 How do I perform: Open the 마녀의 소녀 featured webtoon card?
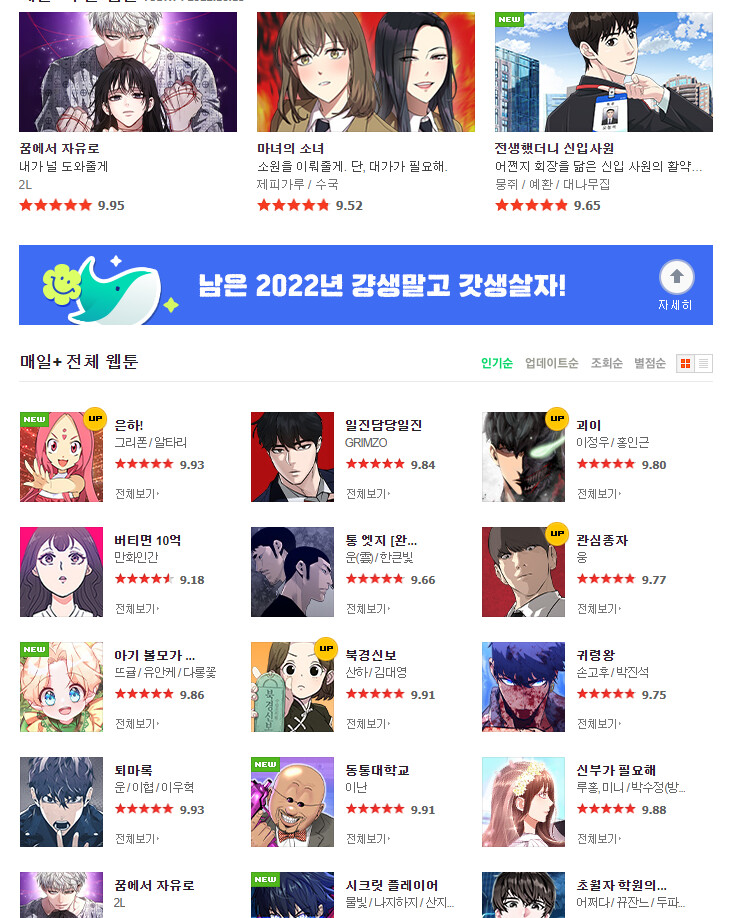point(366,72)
